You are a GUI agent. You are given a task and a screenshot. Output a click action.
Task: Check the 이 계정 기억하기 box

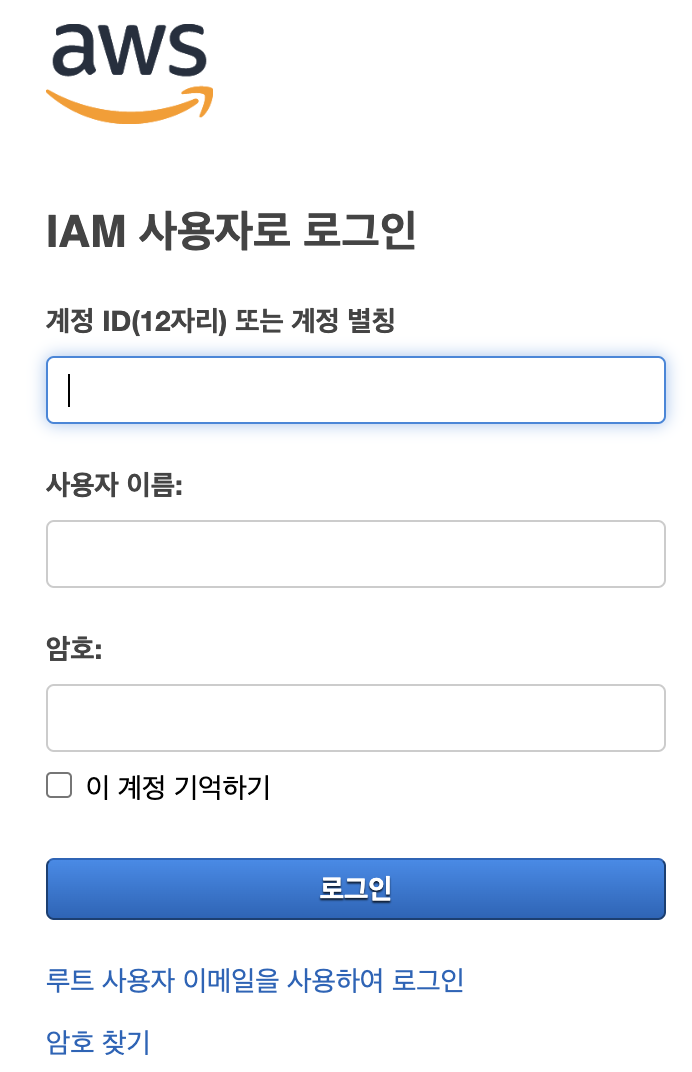click(60, 786)
